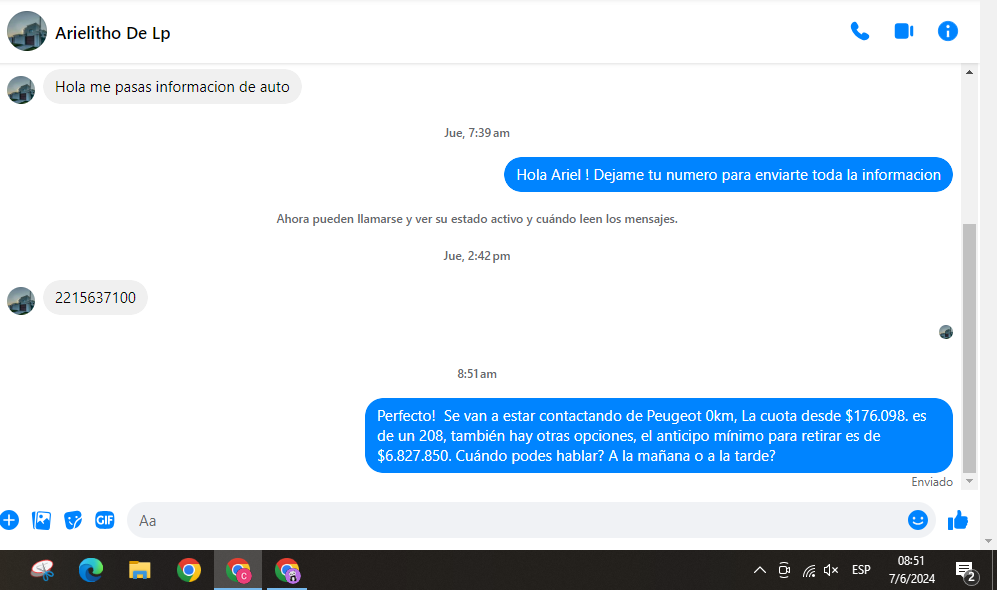Start a voice call with Arielitho
997x590 pixels.
tap(859, 31)
